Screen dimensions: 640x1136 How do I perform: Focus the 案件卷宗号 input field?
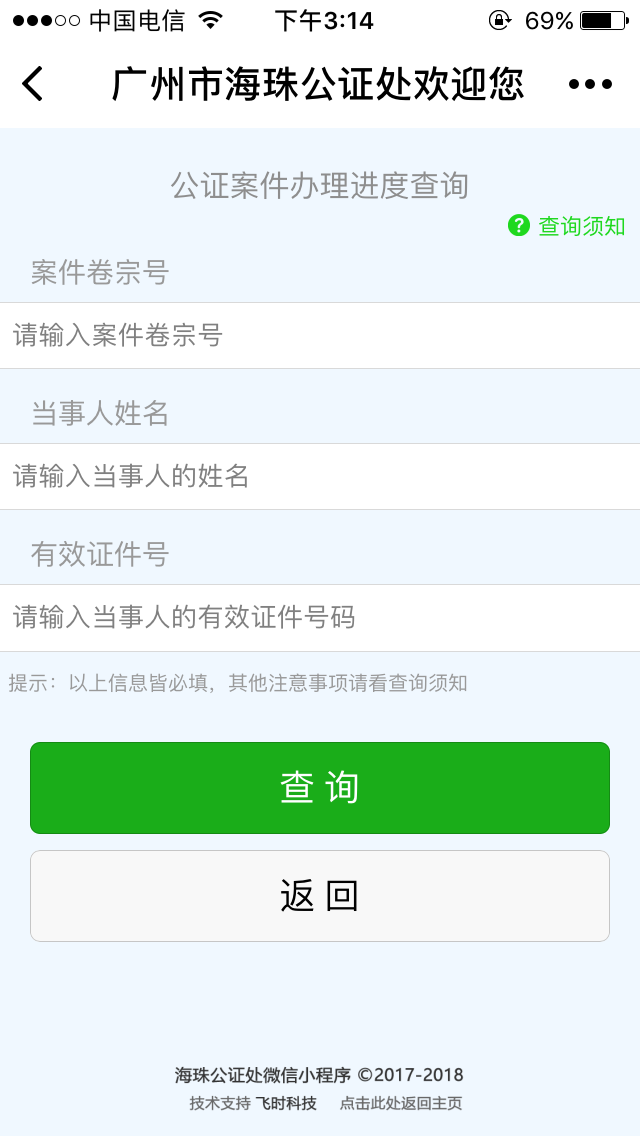[x=320, y=336]
